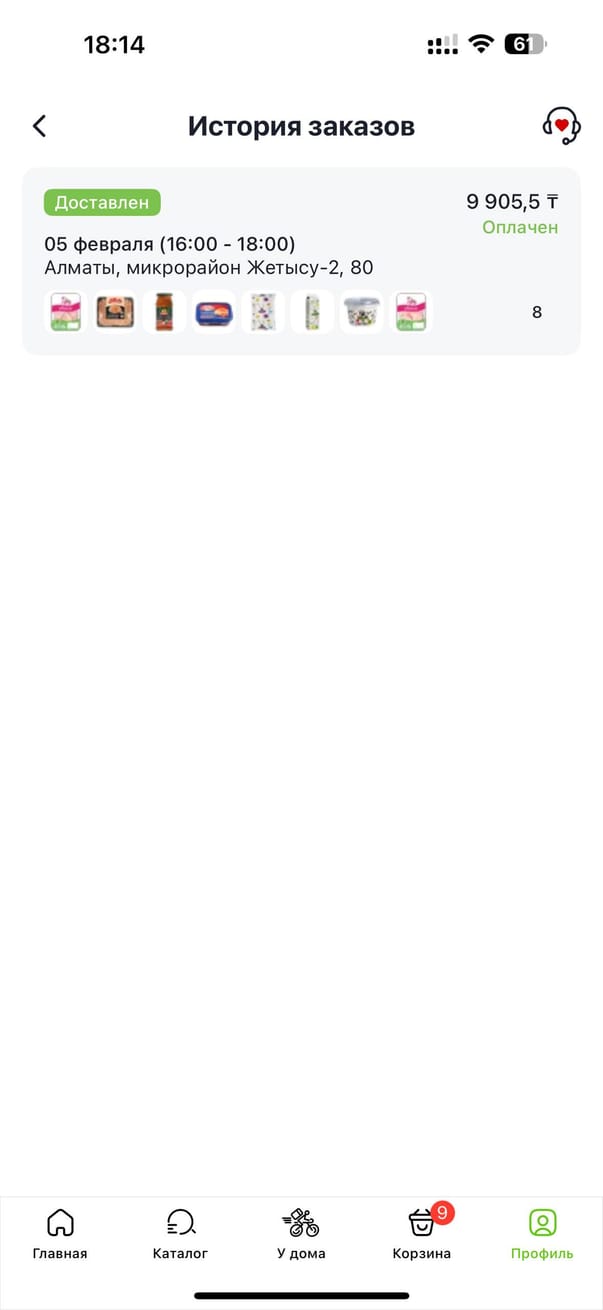Select the Профиль tab
This screenshot has width=603, height=1310.
[x=542, y=1234]
